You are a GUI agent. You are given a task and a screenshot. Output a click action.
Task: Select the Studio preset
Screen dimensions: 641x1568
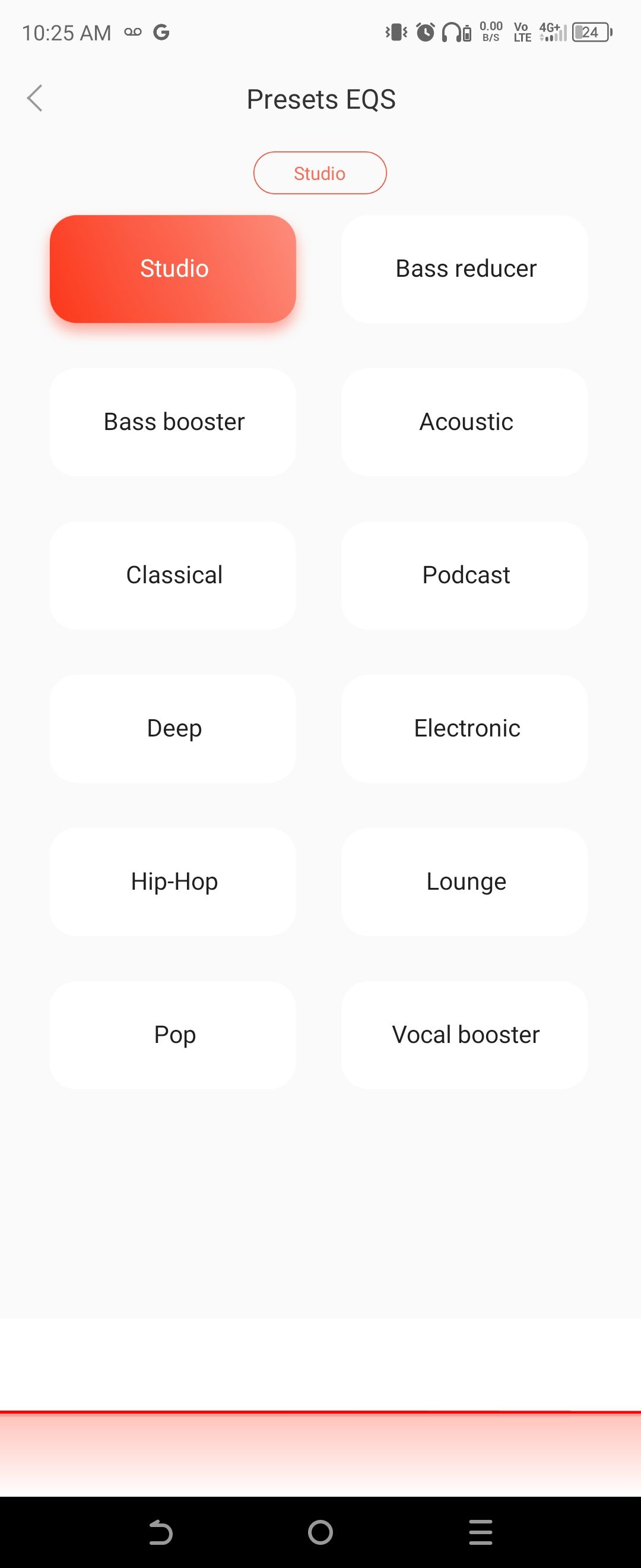coord(173,268)
